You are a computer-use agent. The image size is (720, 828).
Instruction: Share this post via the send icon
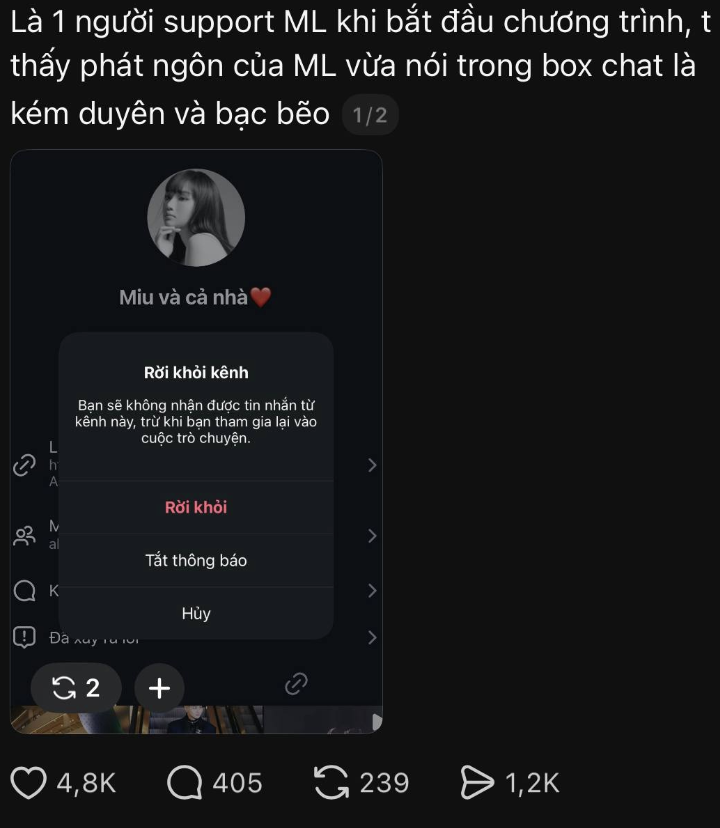(479, 783)
